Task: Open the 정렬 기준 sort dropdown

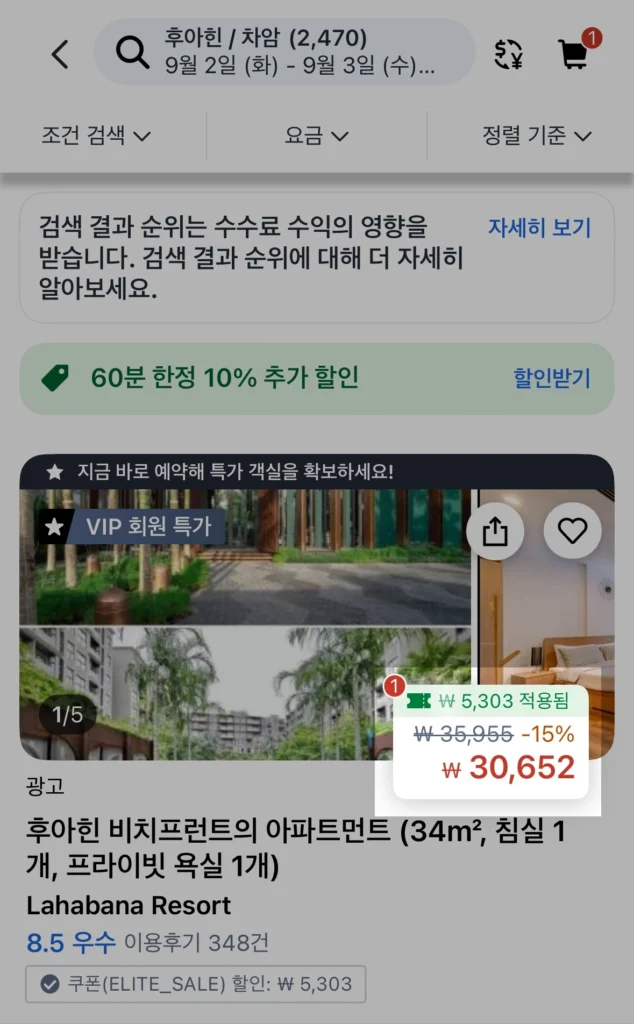Action: point(537,135)
